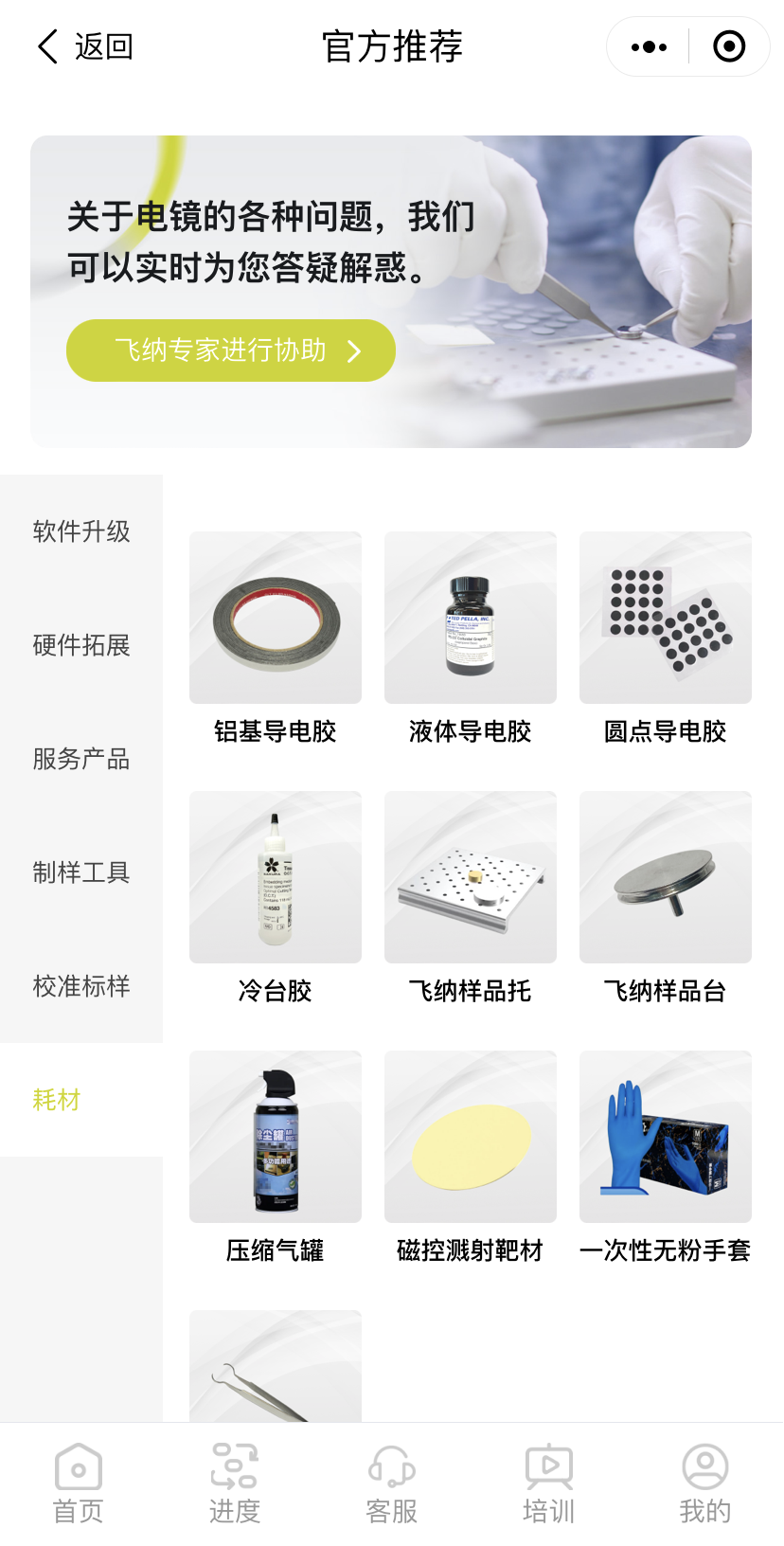Image resolution: width=784 pixels, height=1546 pixels.
Task: Switch to the 制样工具 category
Action: click(x=81, y=872)
